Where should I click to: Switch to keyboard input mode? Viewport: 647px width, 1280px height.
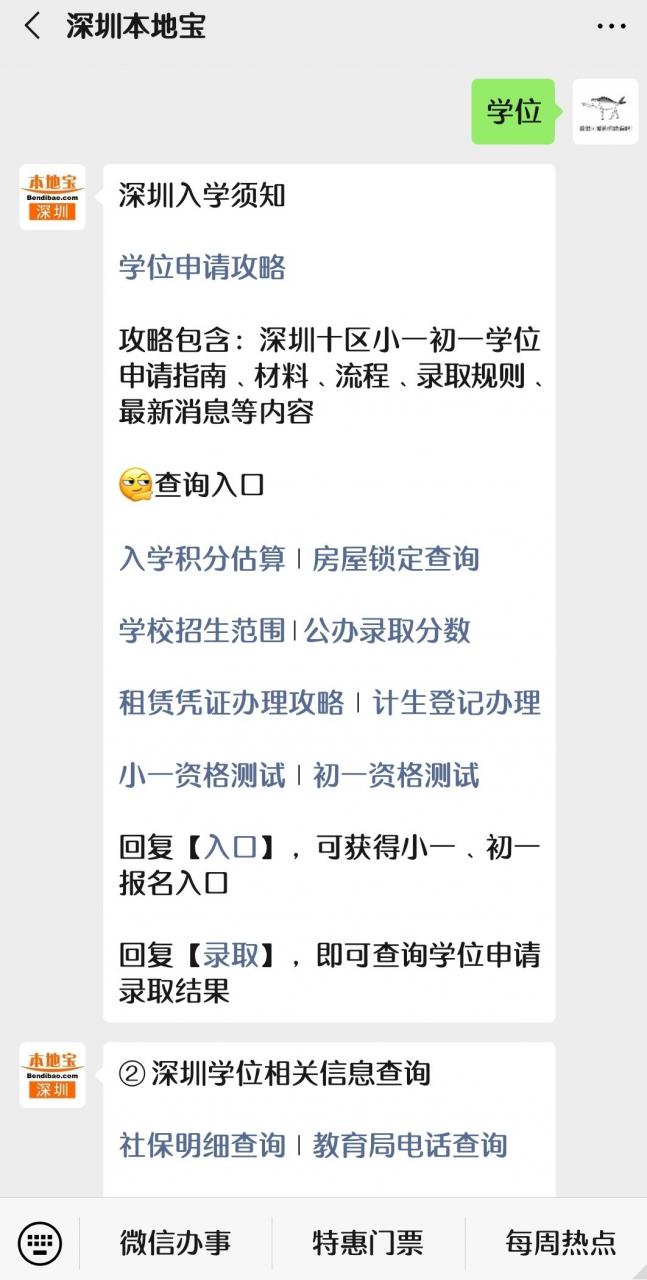[x=40, y=1243]
